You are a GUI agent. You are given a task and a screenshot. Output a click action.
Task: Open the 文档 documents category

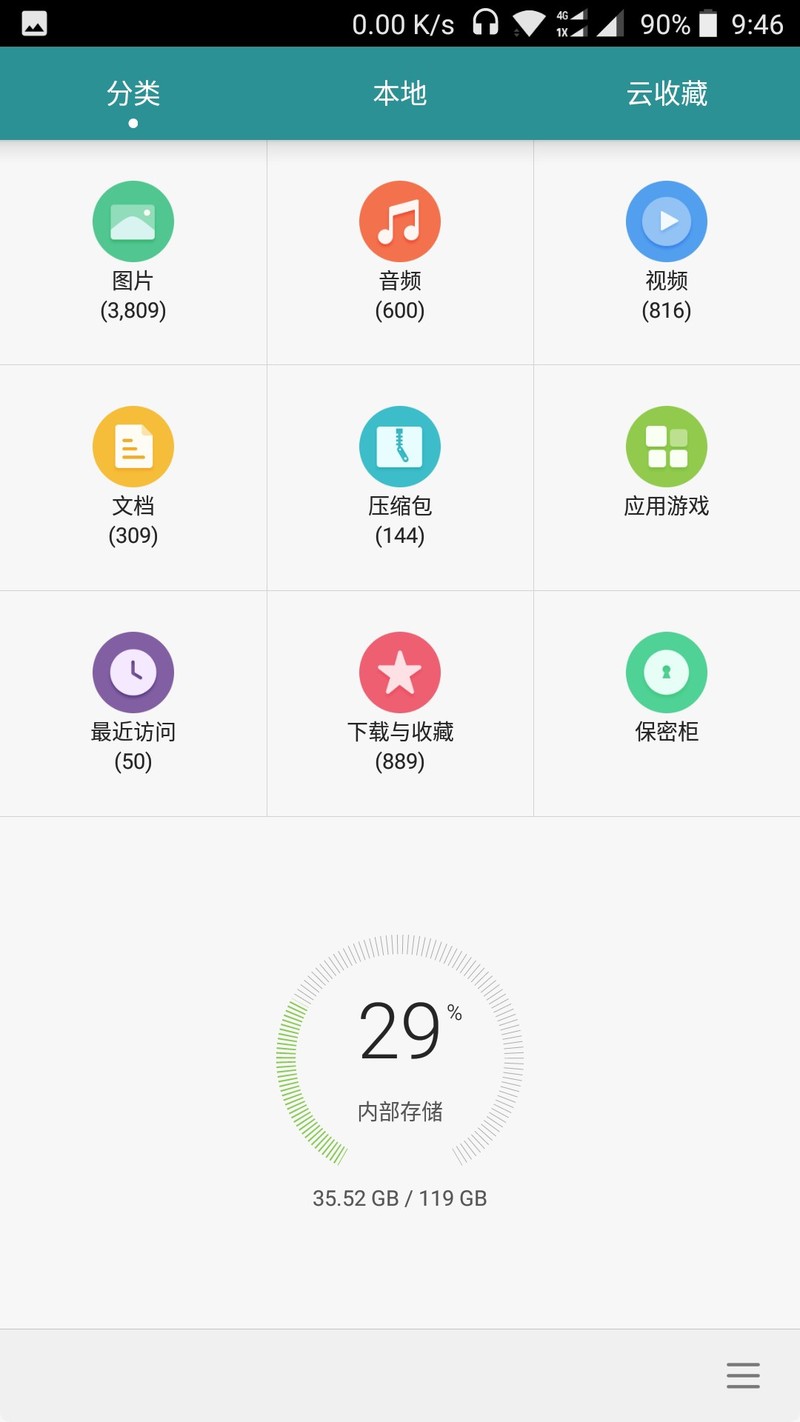point(133,475)
